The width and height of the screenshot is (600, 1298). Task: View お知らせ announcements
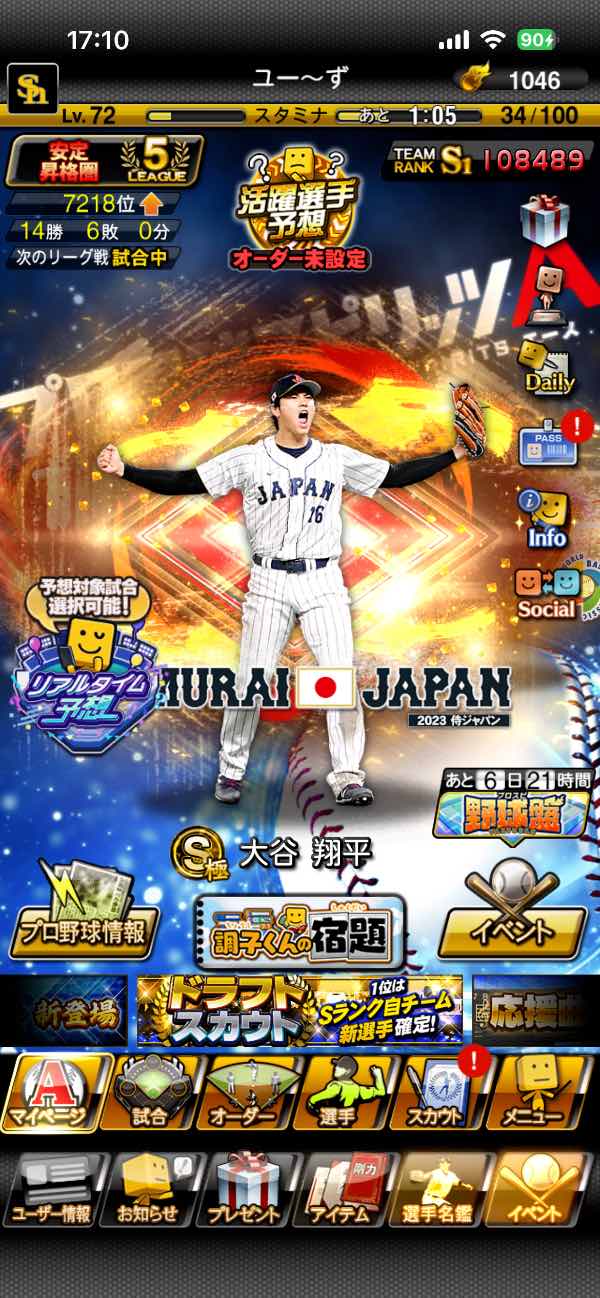coord(149,1189)
